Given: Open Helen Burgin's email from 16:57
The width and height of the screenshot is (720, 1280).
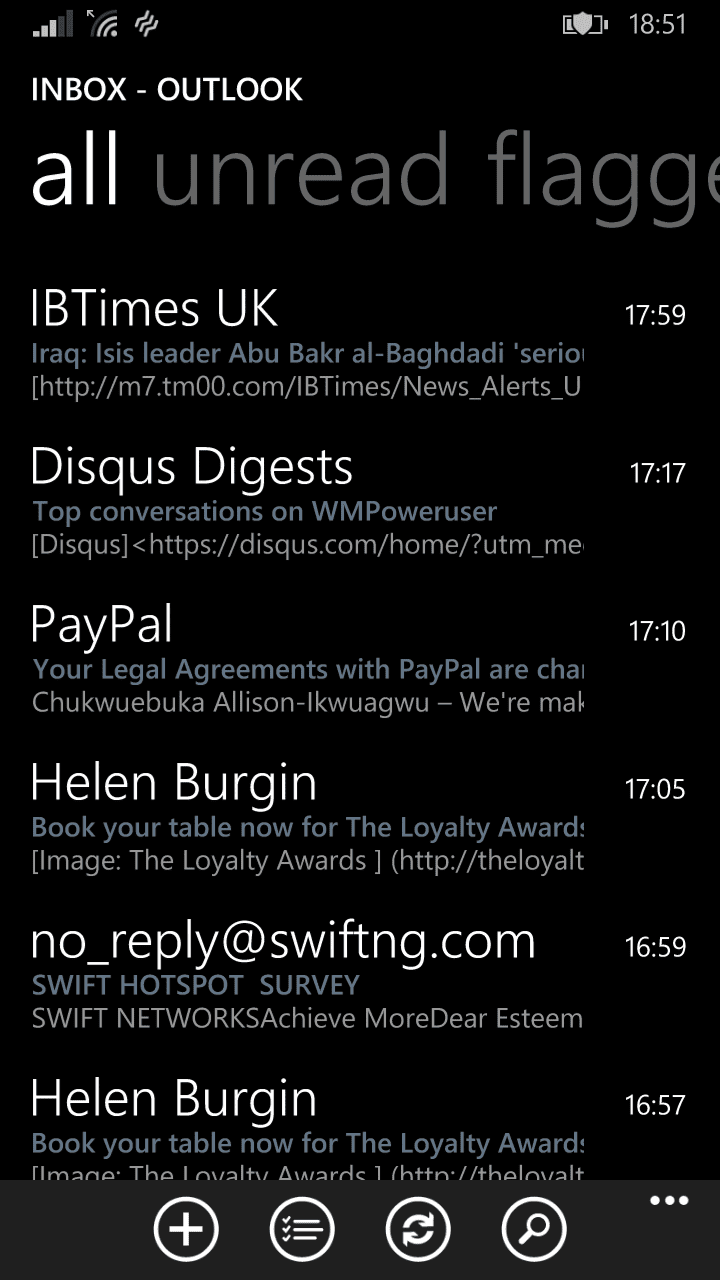Looking at the screenshot, I should click(x=360, y=1123).
